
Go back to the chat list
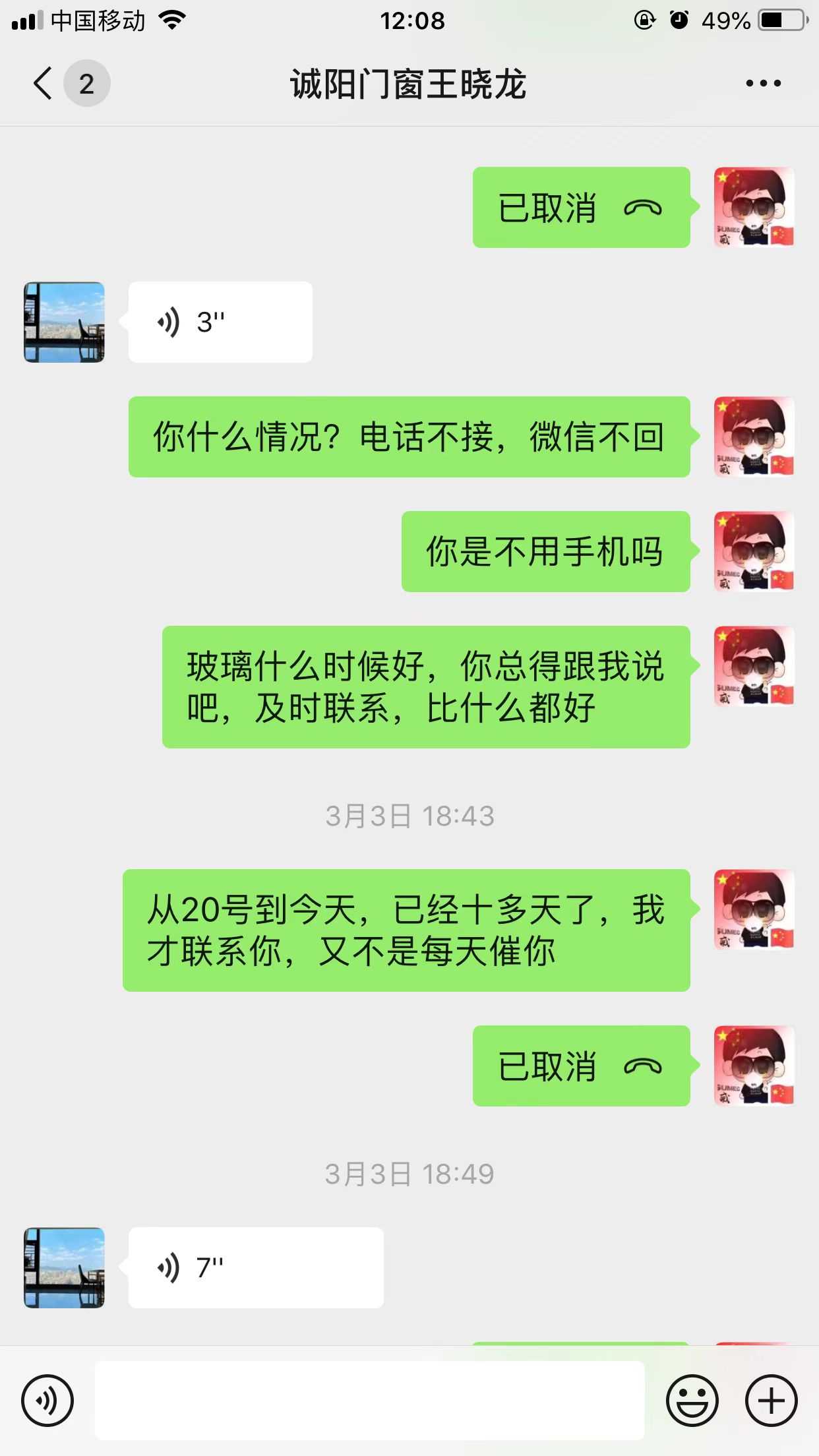[x=44, y=84]
